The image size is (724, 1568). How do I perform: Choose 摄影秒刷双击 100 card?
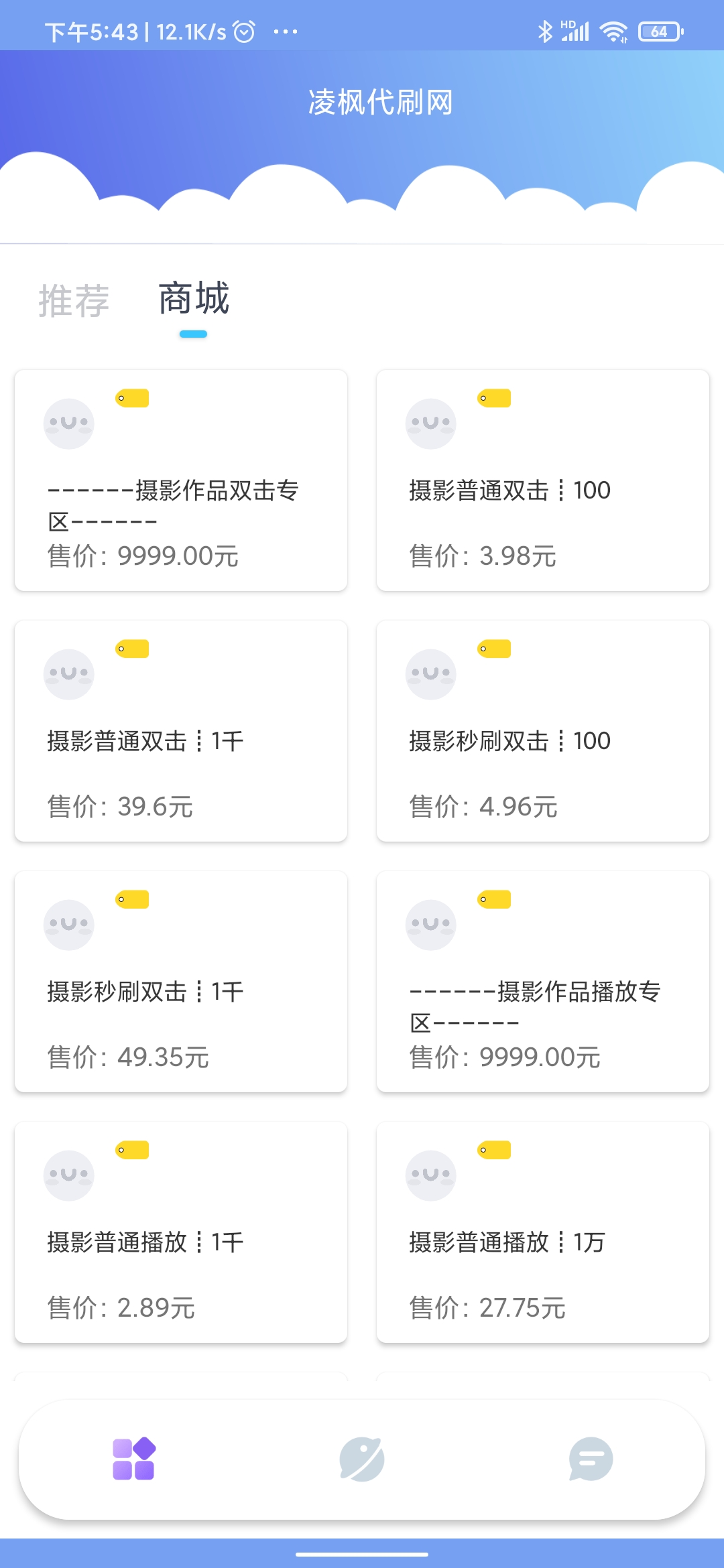point(543,731)
